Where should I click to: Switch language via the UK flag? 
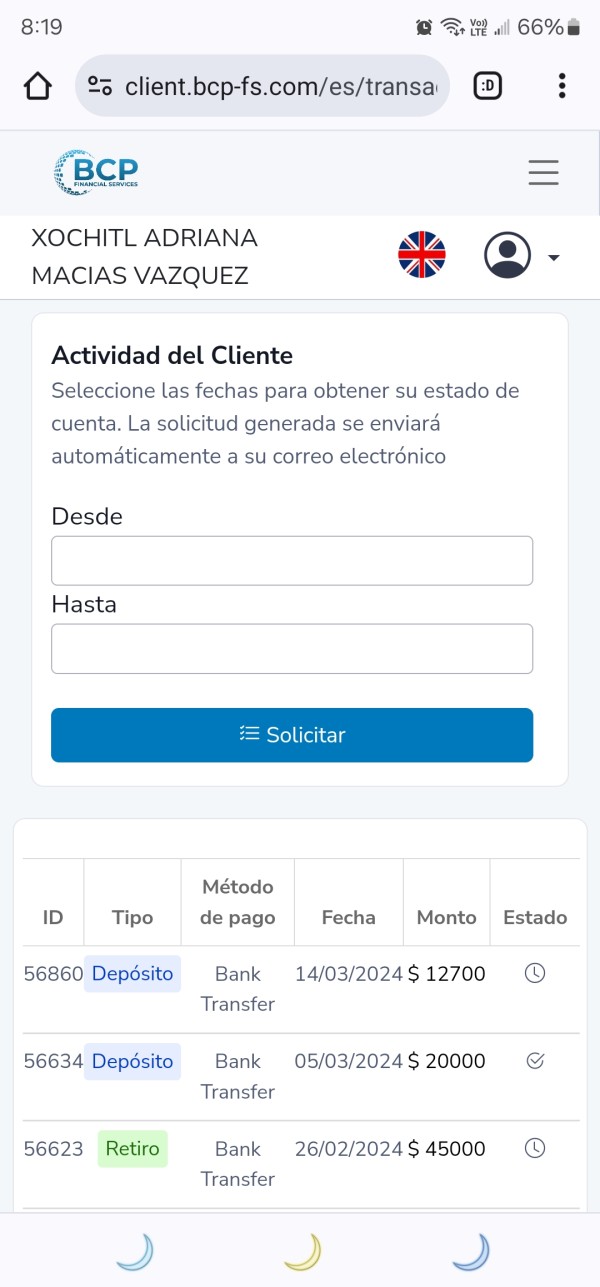(422, 255)
